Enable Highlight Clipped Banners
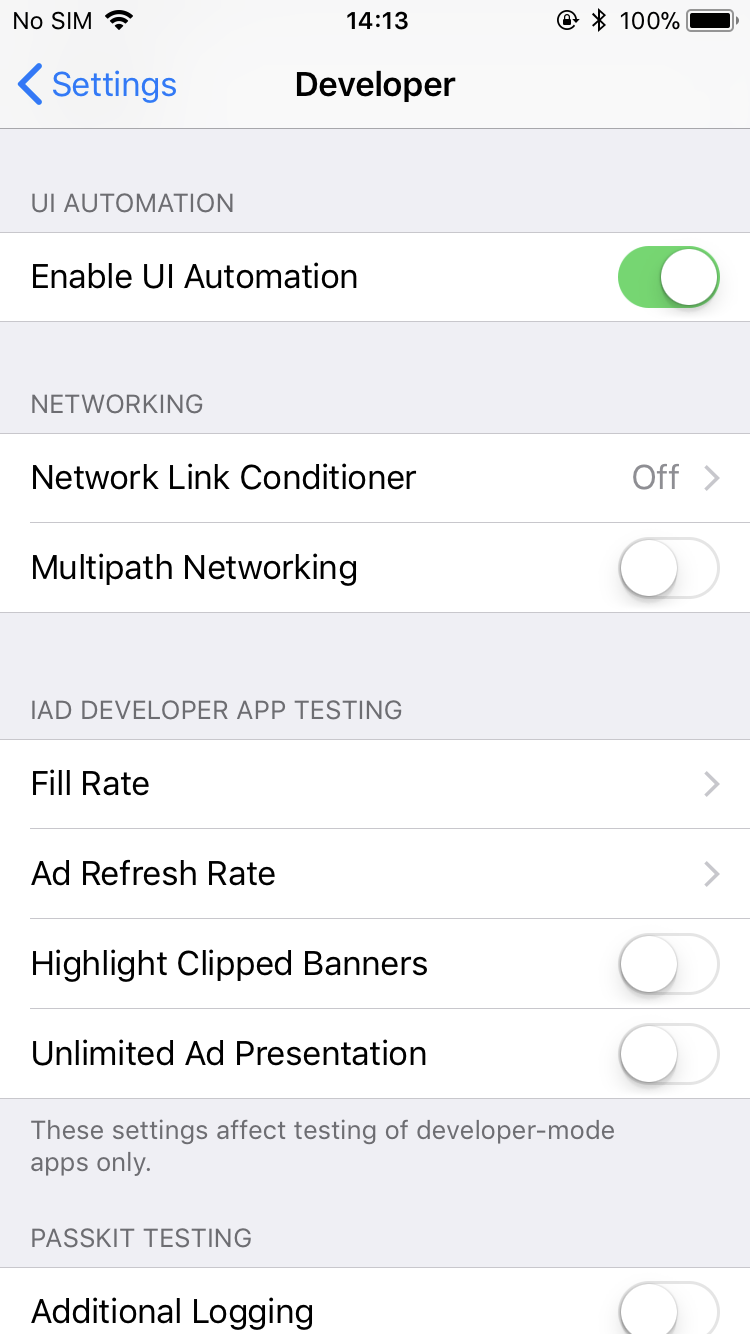 (668, 964)
